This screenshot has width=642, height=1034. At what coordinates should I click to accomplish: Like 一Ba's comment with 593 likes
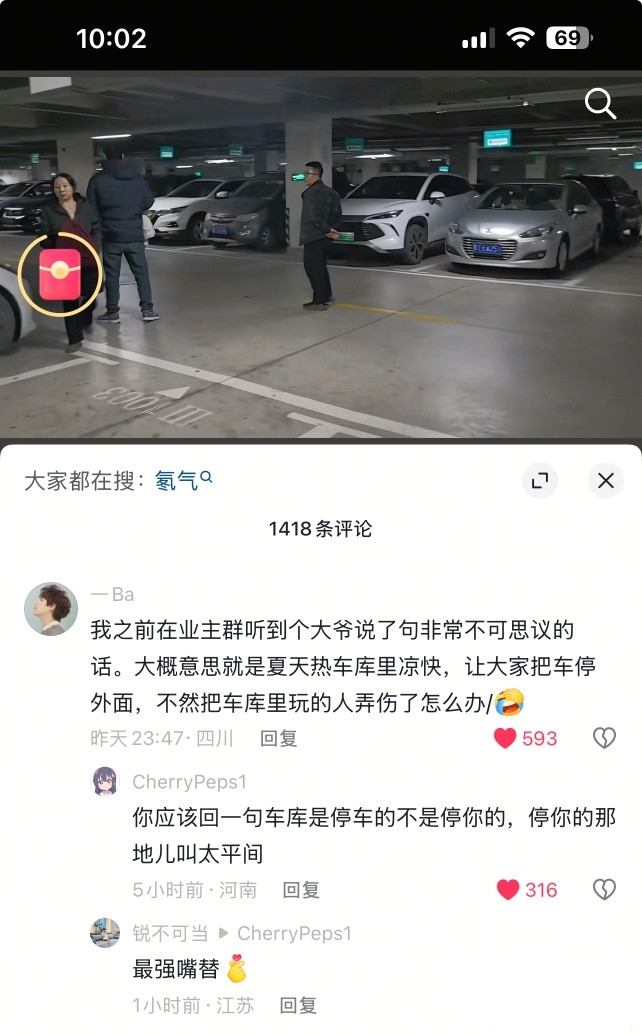(x=525, y=738)
